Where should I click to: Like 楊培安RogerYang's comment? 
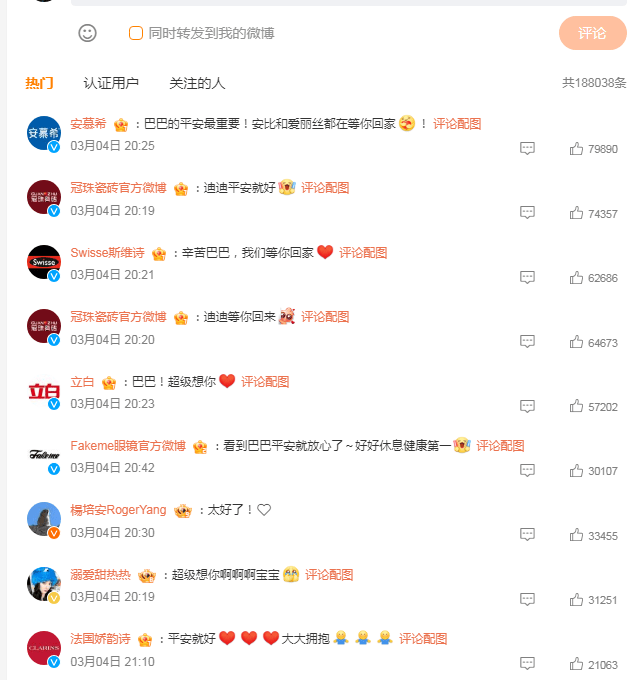coord(577,536)
